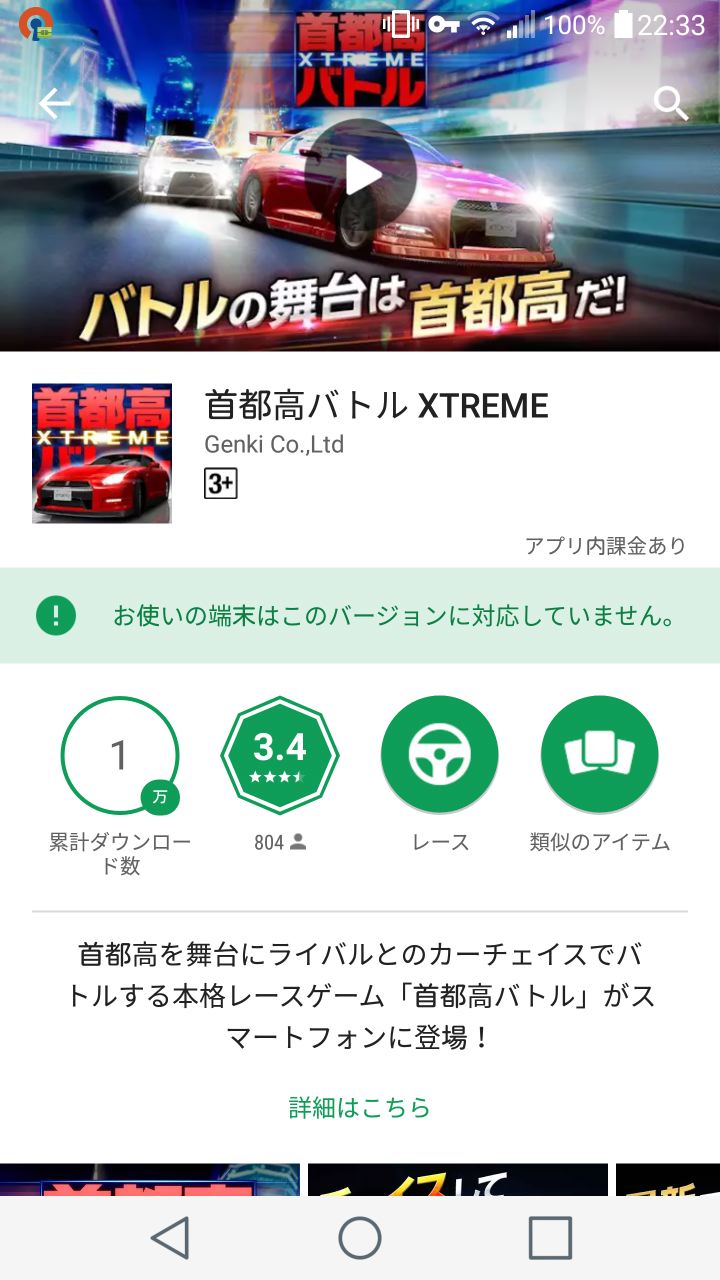Tap the system home button
Viewport: 720px width, 1280px height.
click(x=360, y=1238)
